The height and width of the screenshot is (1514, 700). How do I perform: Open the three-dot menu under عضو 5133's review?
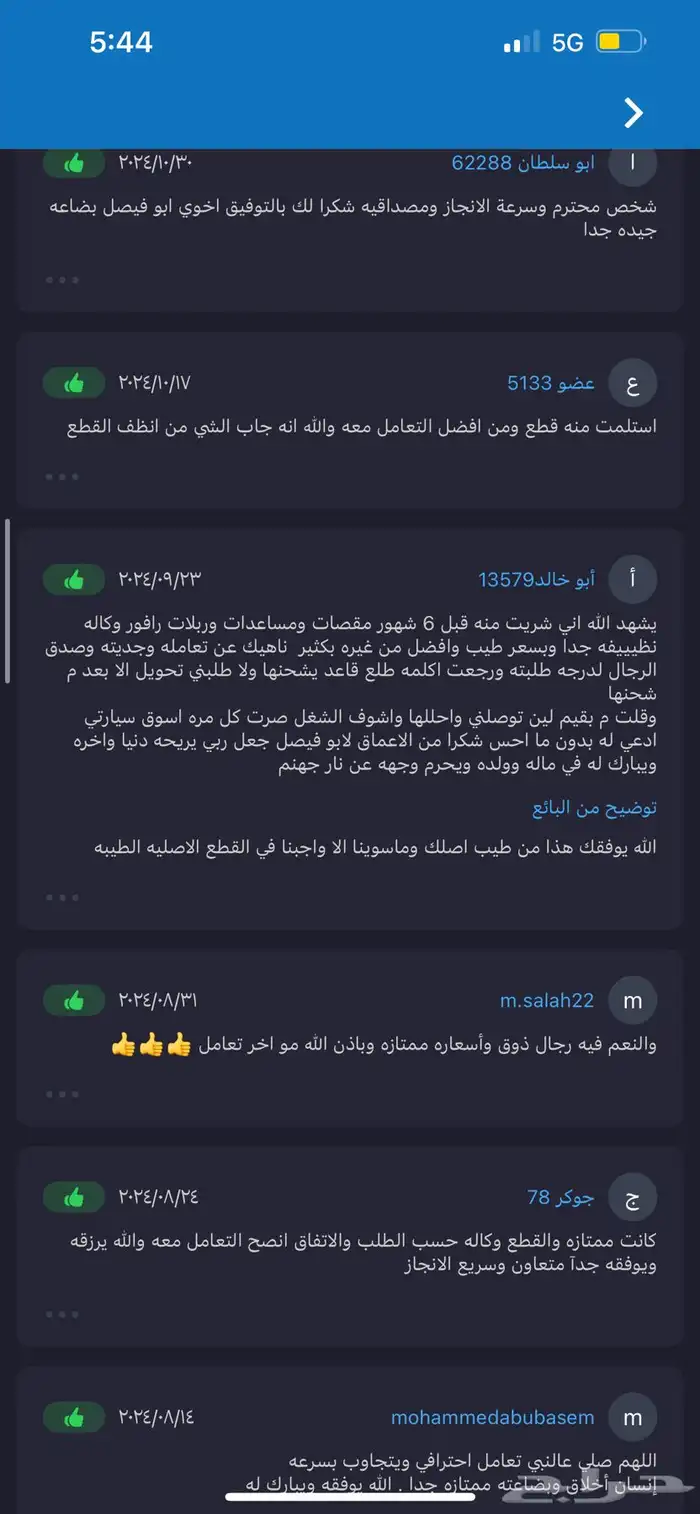coord(62,477)
